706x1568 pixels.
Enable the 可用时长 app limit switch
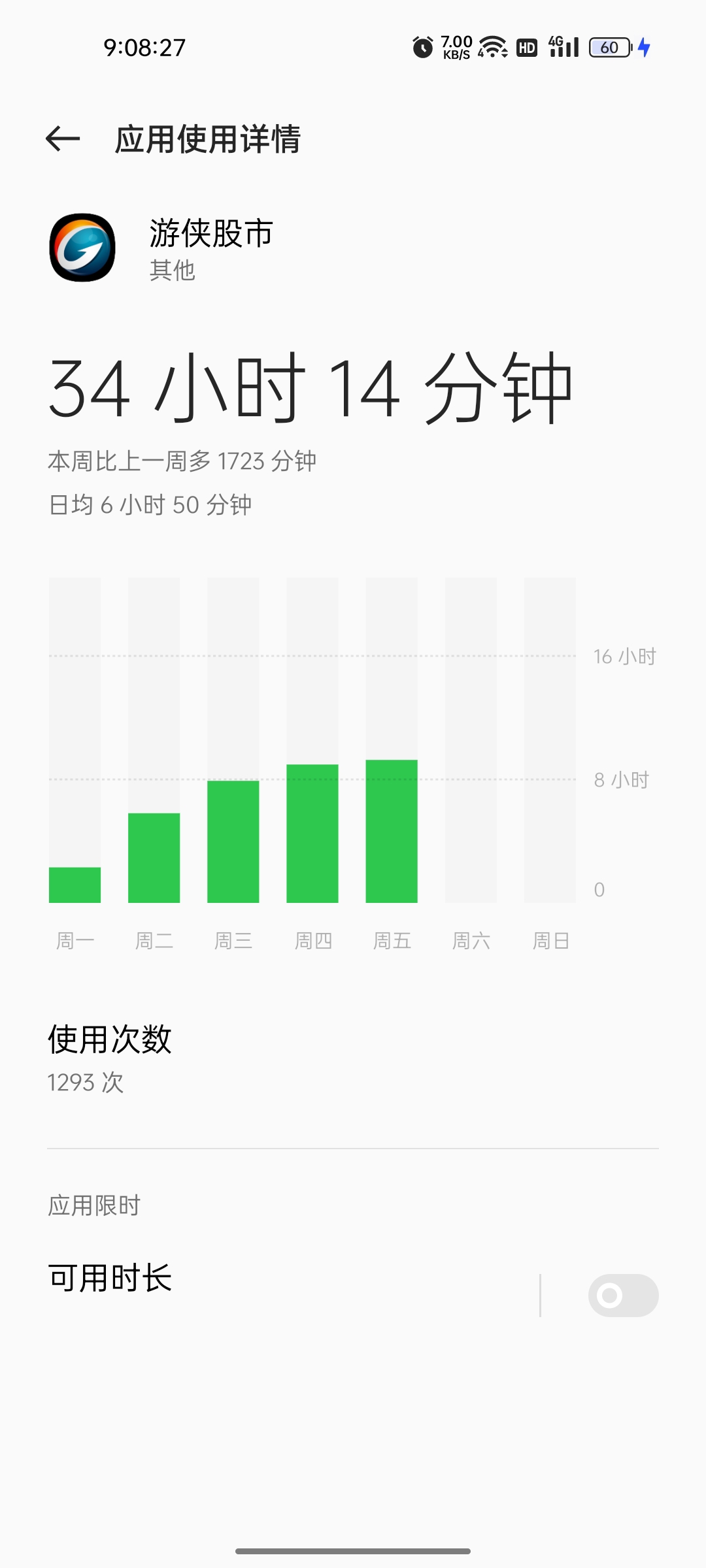[x=623, y=1295]
